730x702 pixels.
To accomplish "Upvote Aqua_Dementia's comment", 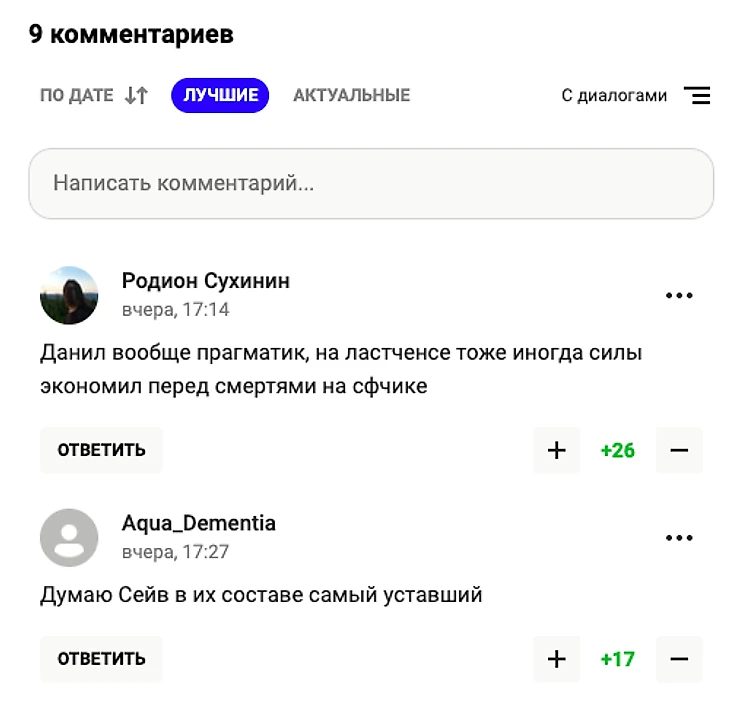I will [557, 659].
